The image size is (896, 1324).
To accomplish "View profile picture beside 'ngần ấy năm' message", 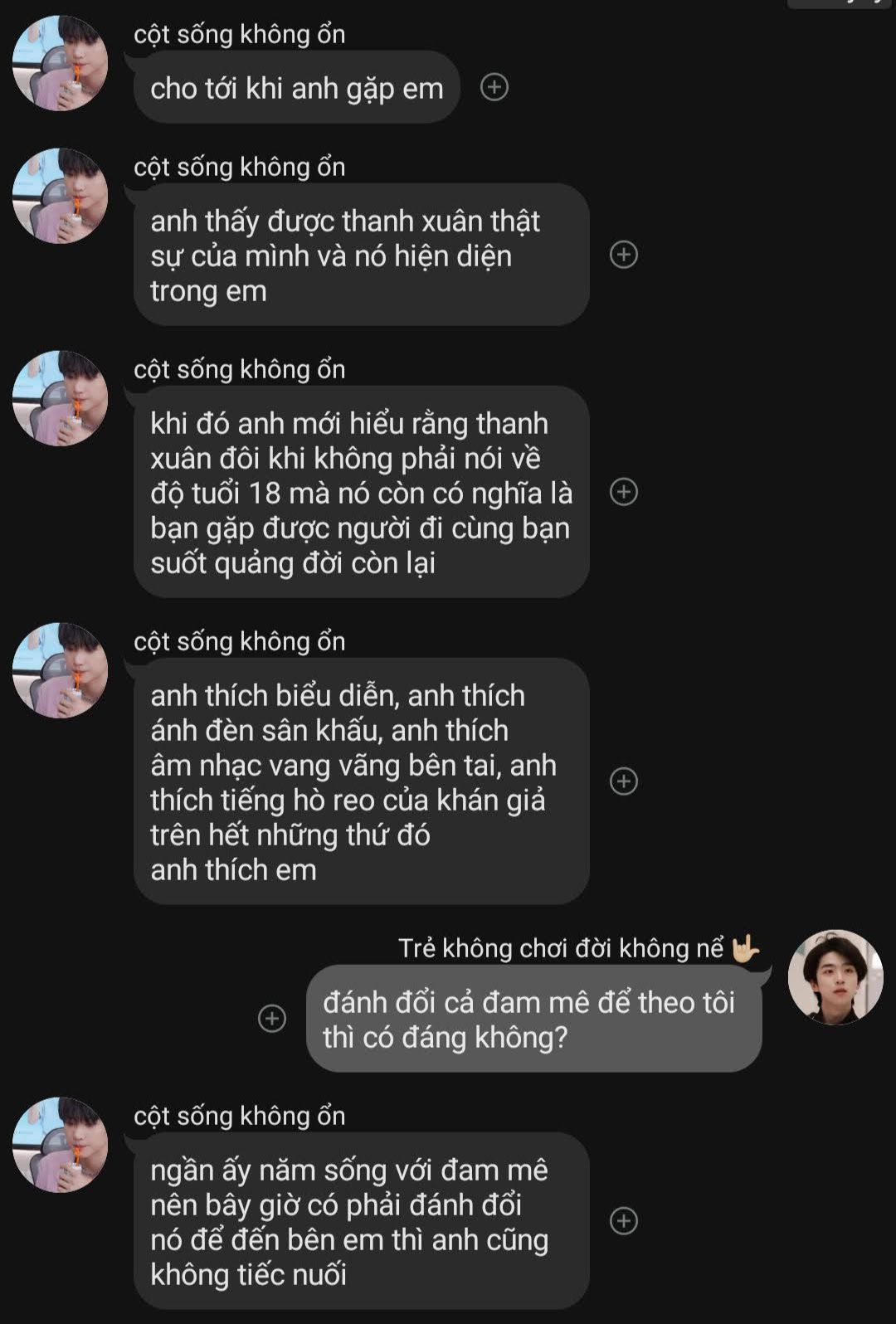I will tap(60, 1145).
